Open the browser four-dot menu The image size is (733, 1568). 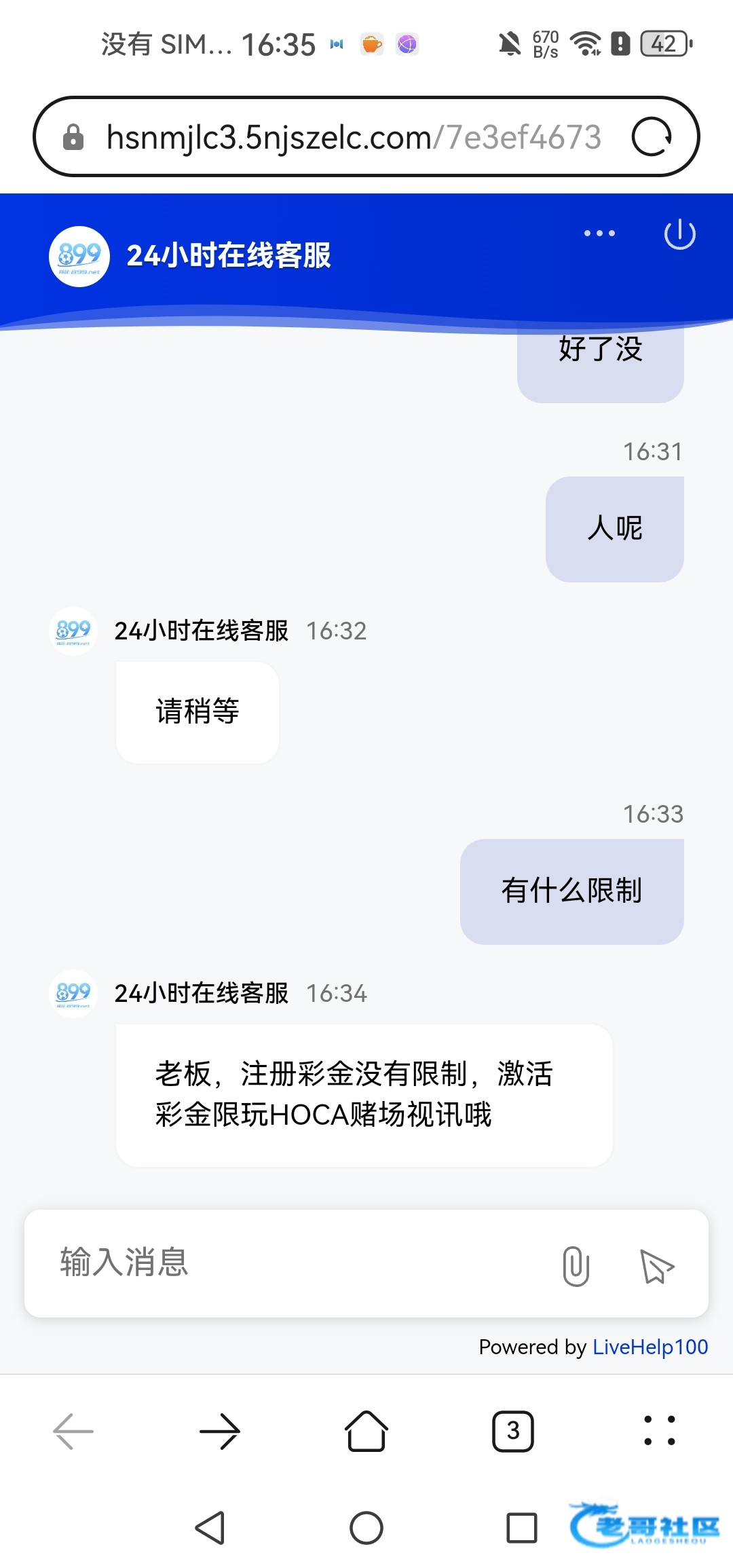659,1431
